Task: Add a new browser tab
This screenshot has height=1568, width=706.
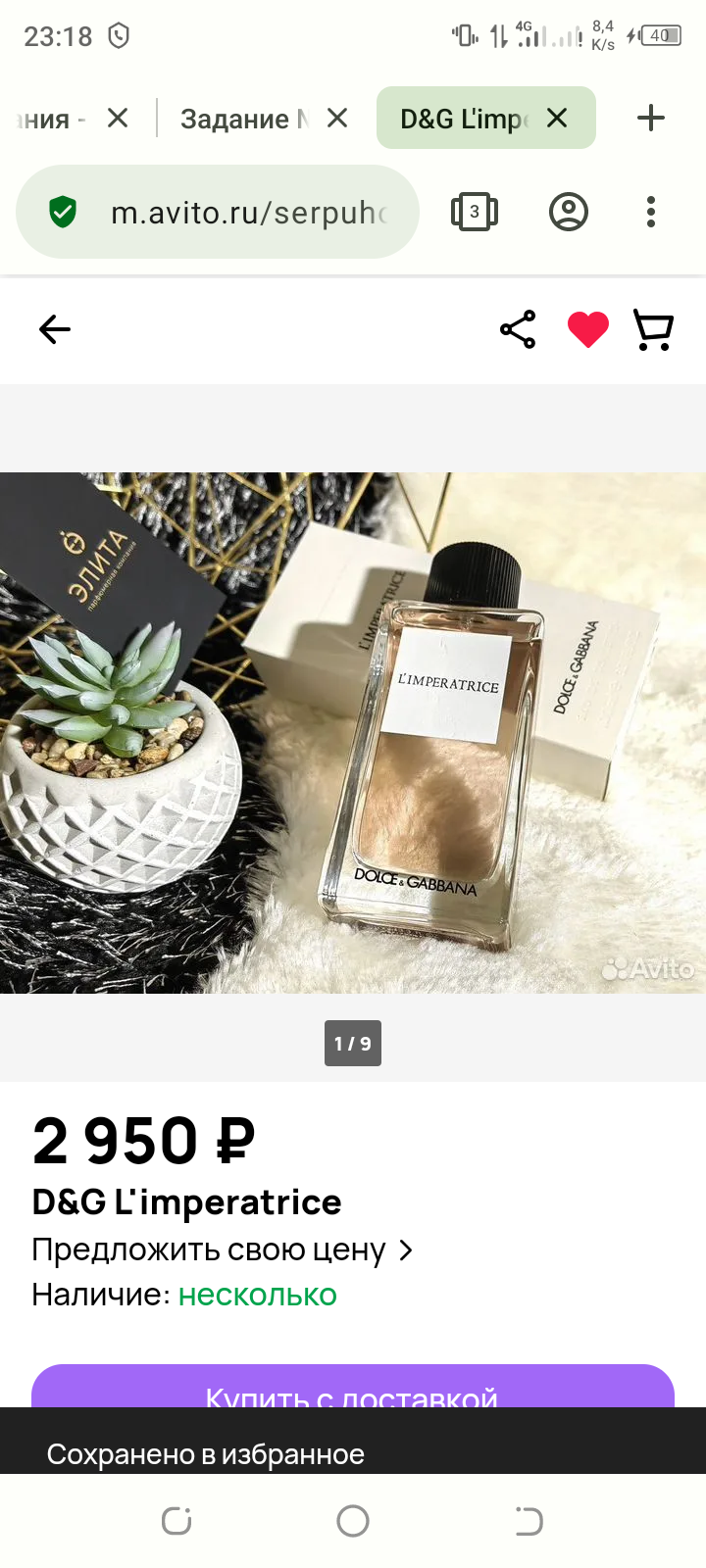Action: 651,119
